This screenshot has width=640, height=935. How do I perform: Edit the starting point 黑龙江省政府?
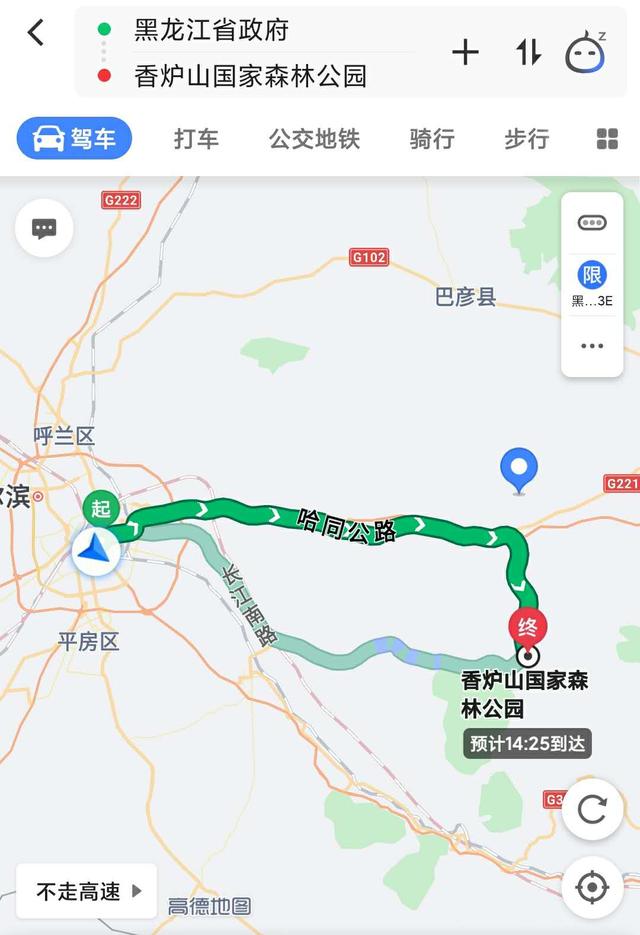pos(212,30)
